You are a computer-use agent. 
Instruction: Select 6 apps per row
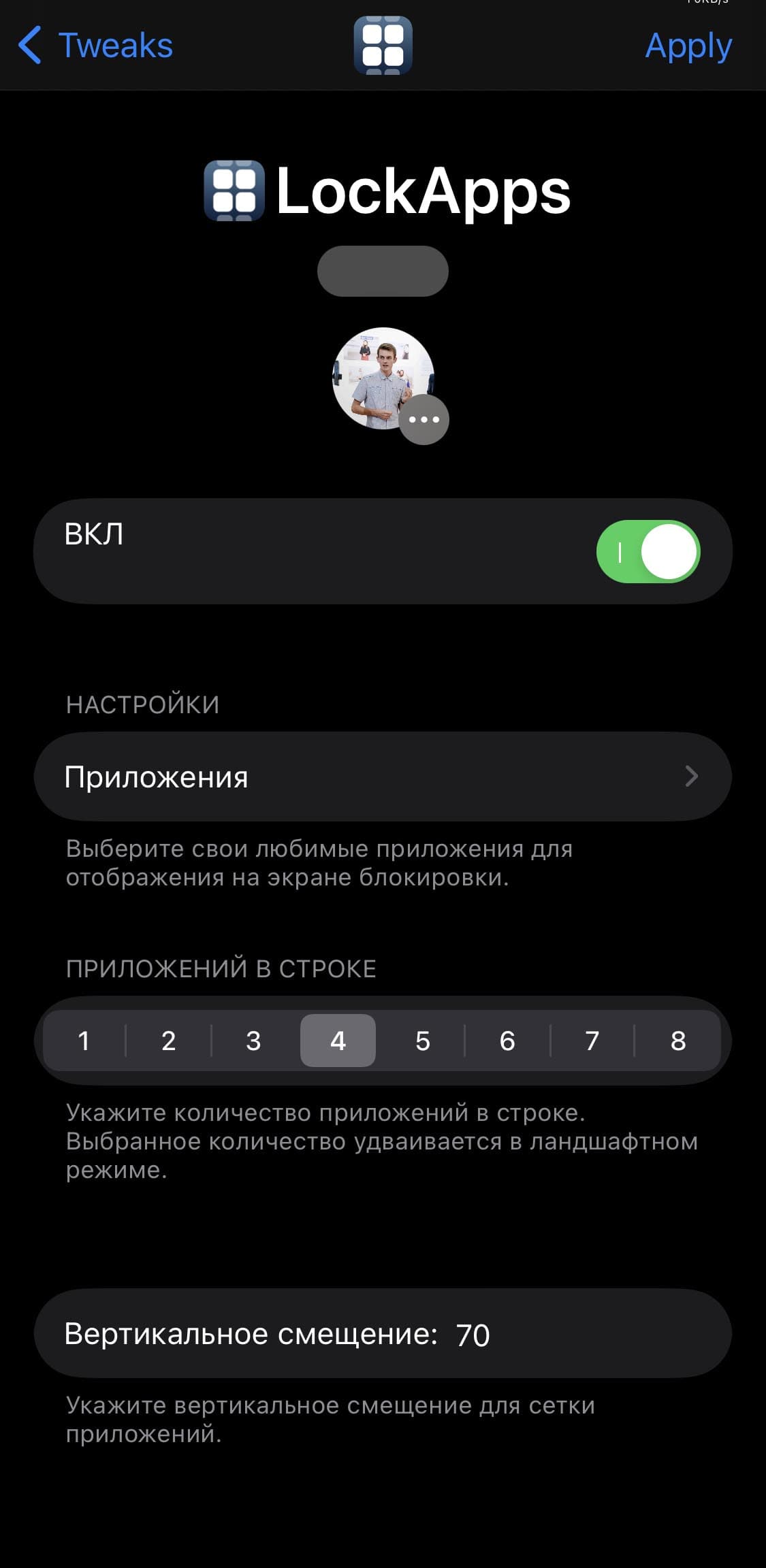(x=507, y=1041)
